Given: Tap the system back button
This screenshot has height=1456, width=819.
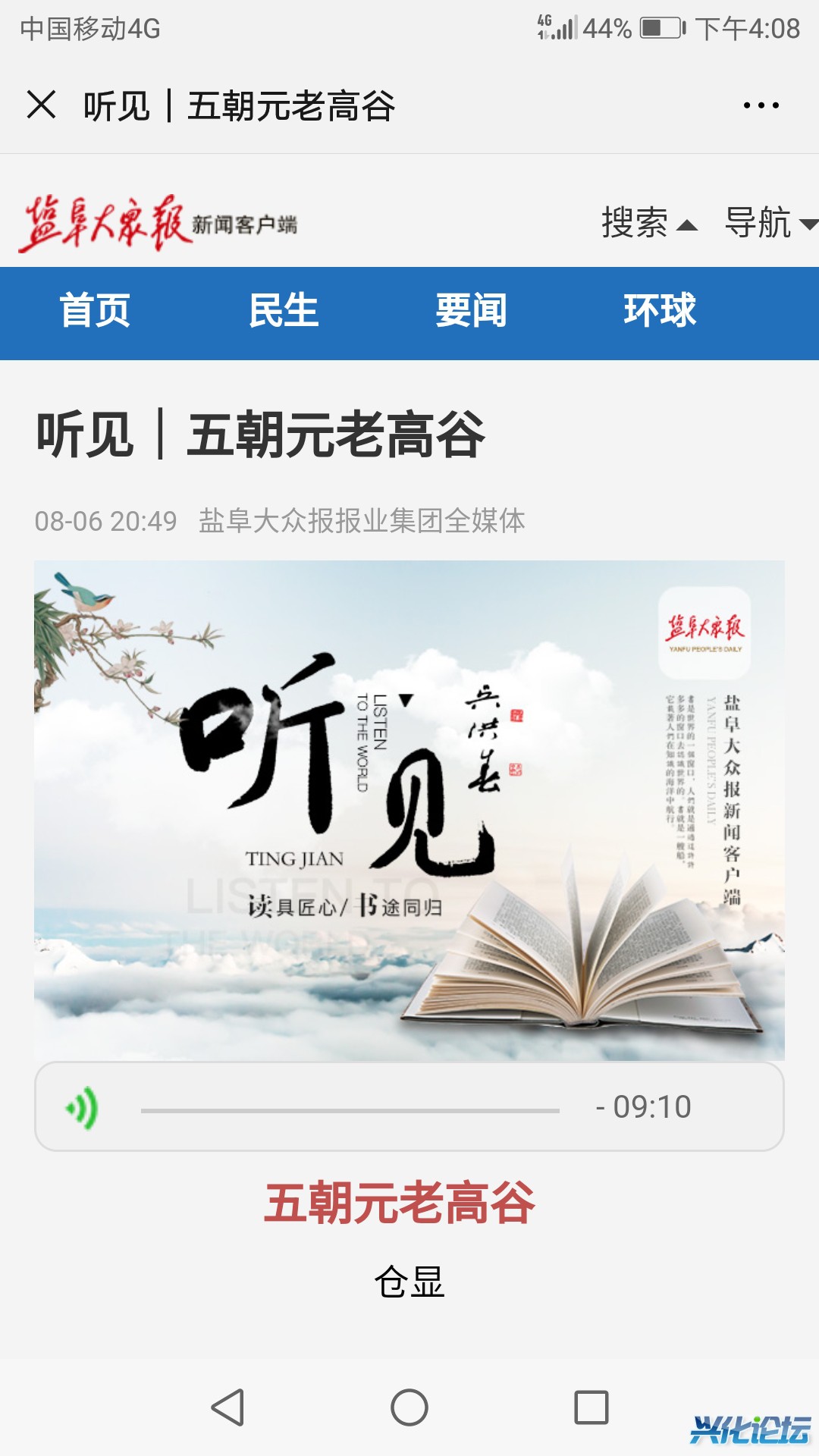Looking at the screenshot, I should click(227, 1407).
